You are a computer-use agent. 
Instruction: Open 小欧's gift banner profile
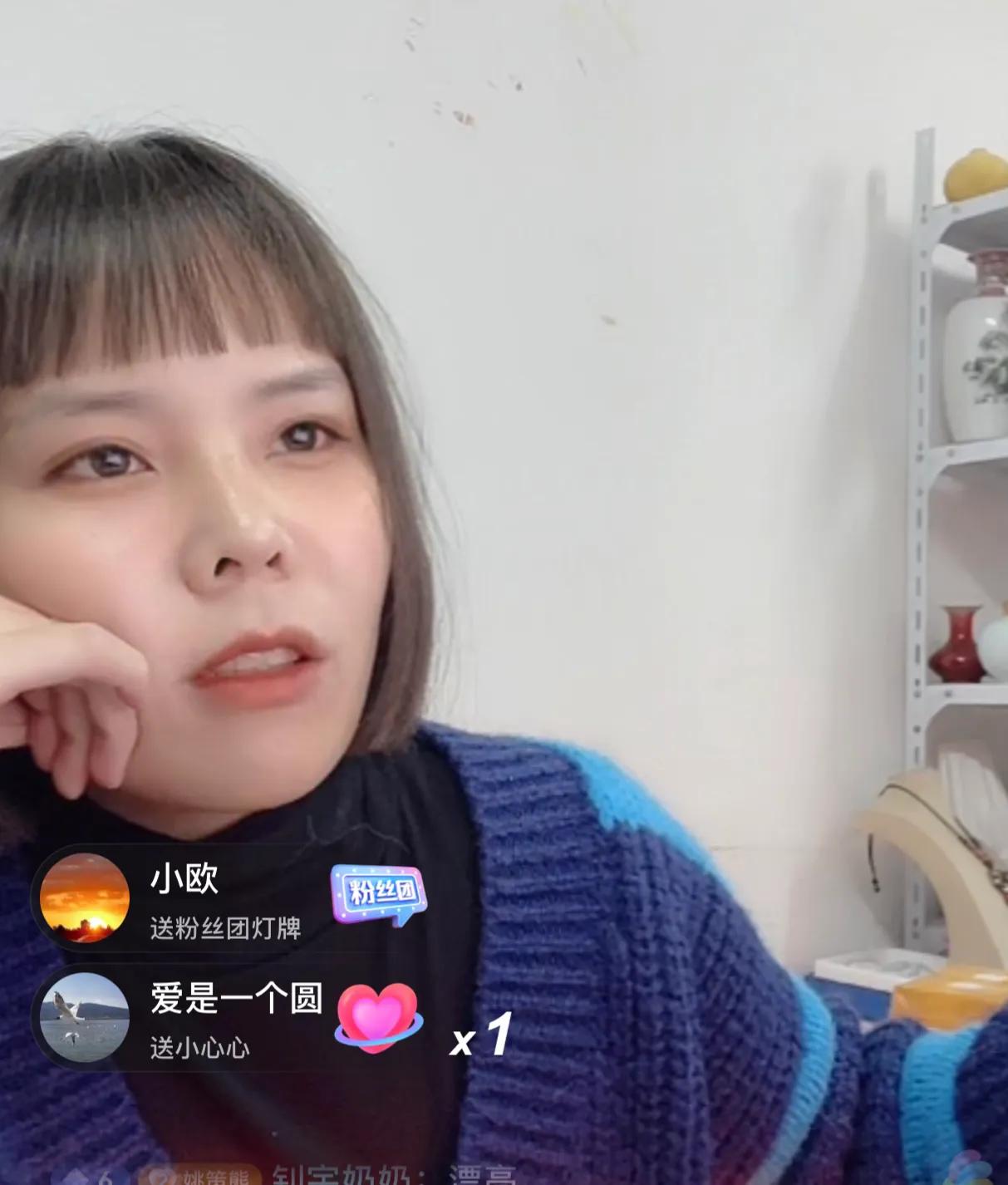tap(85, 898)
